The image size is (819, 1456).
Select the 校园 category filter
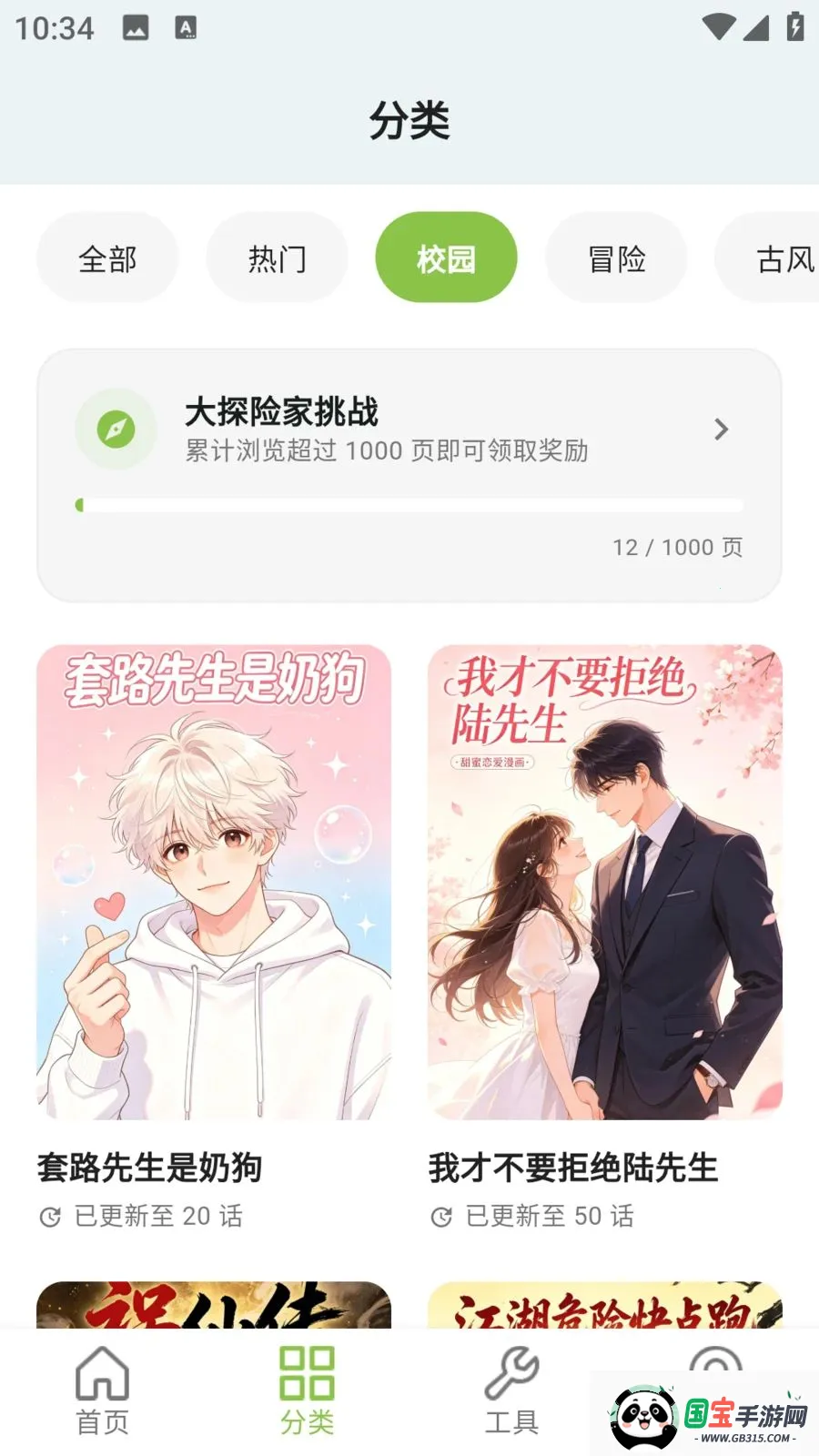(x=445, y=257)
